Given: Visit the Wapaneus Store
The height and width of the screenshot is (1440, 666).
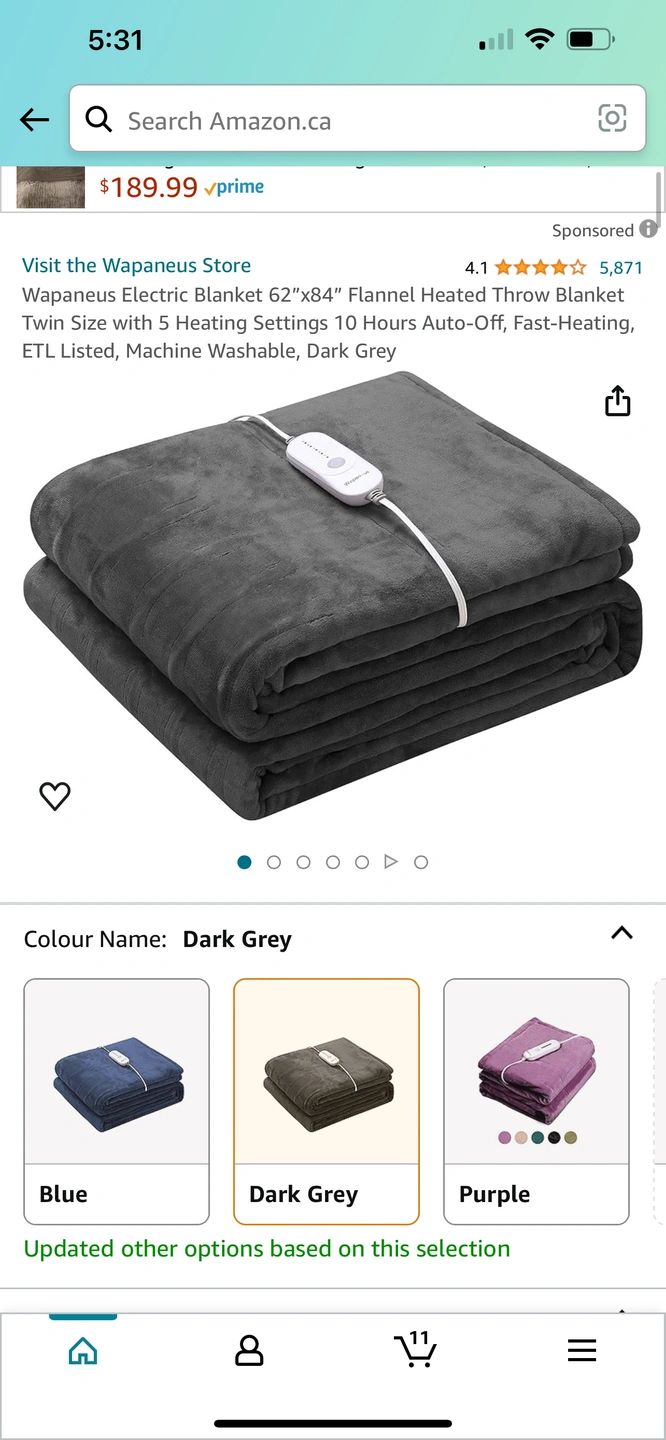Looking at the screenshot, I should [x=136, y=265].
